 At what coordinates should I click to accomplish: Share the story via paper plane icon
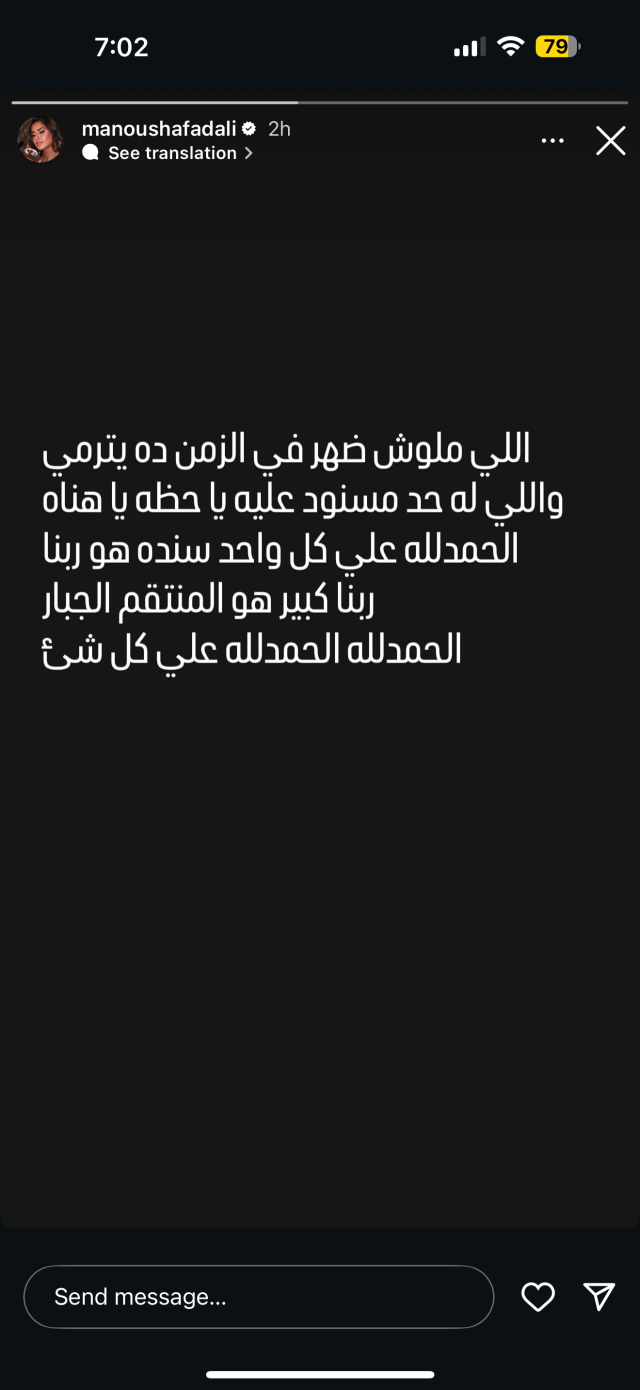point(599,1297)
